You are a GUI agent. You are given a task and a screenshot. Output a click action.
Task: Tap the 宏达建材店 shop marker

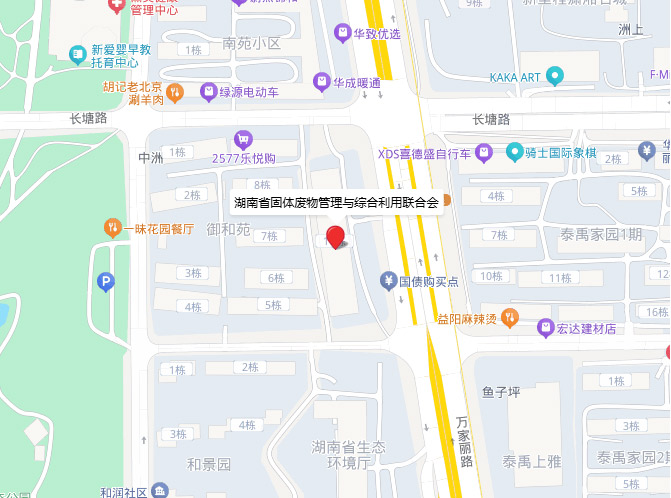tap(546, 328)
